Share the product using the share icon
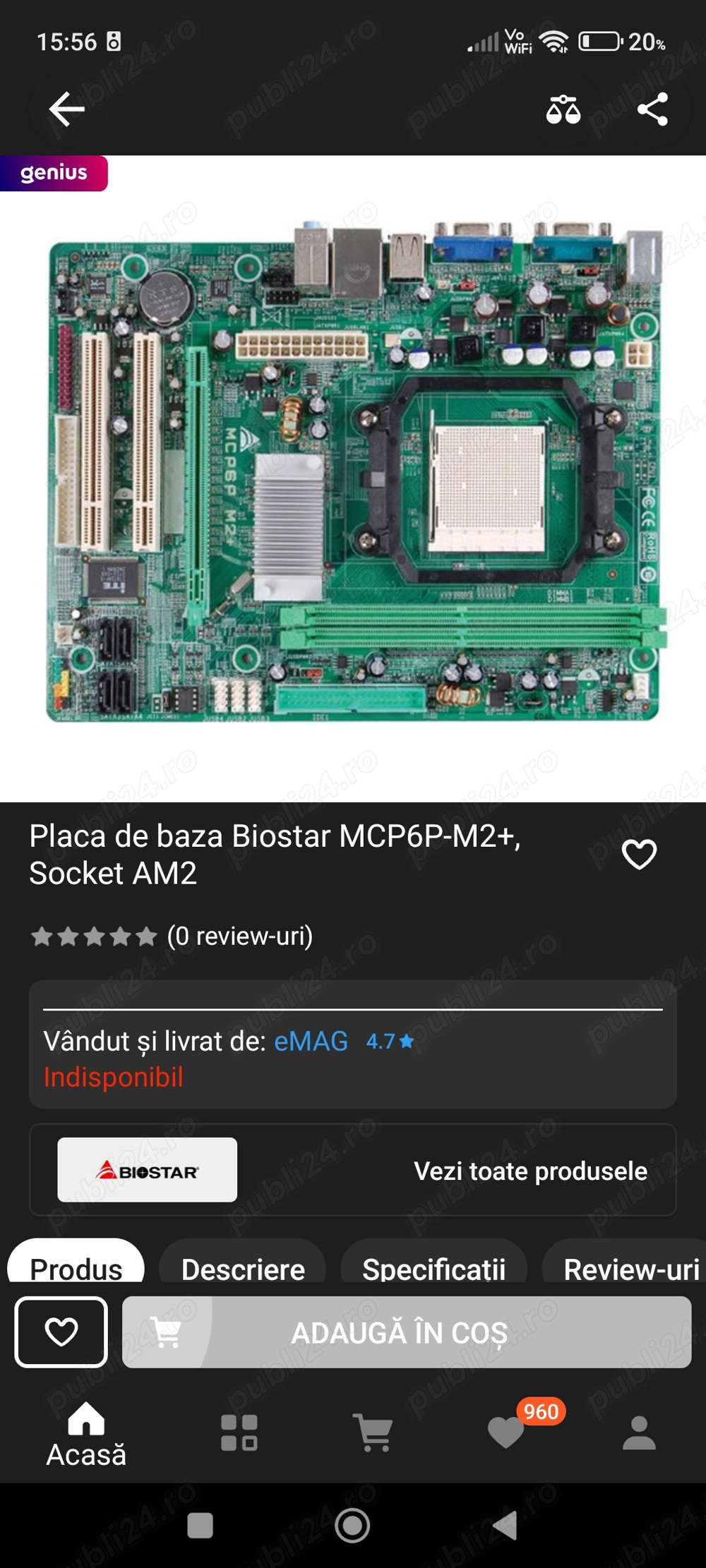Viewport: 706px width, 1568px height. point(651,109)
